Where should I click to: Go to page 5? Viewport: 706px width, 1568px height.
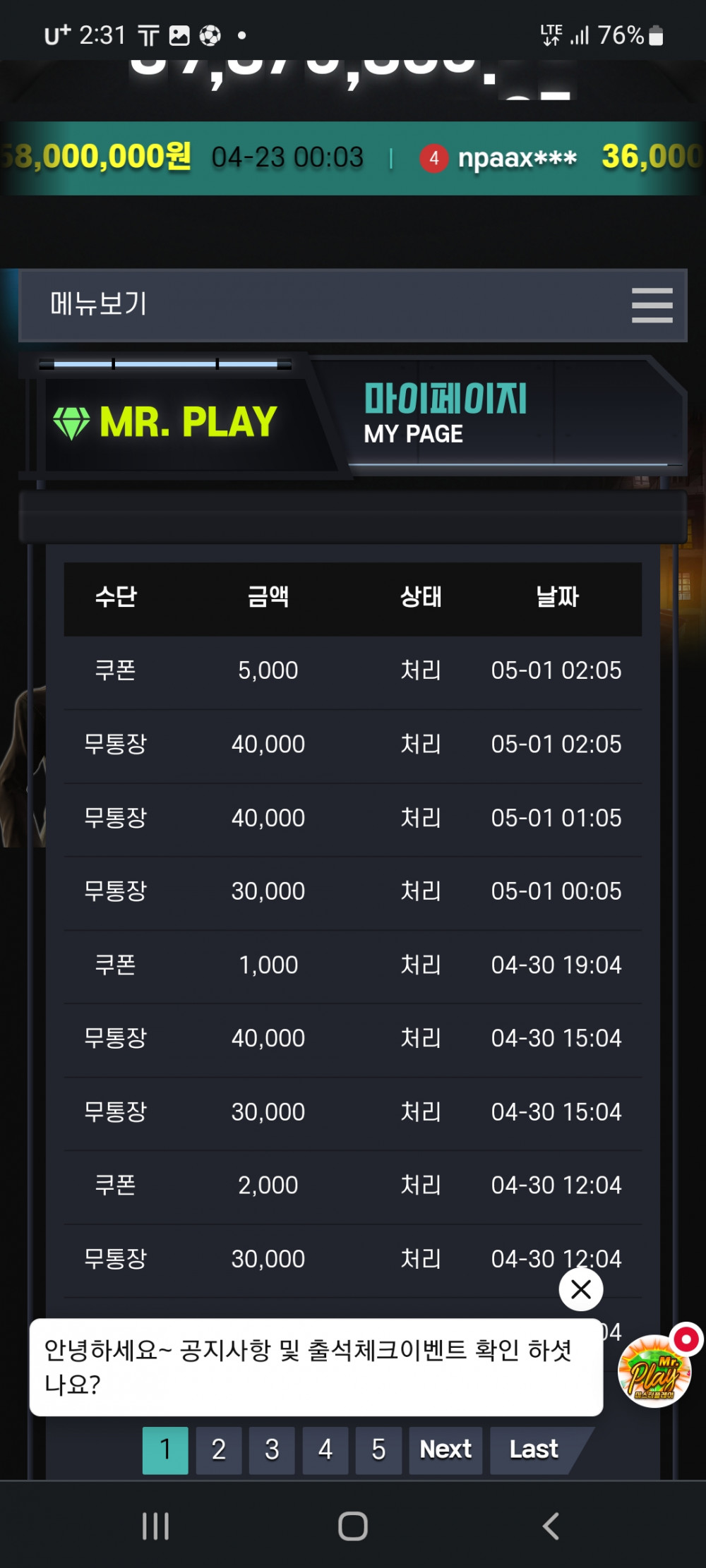point(378,1450)
